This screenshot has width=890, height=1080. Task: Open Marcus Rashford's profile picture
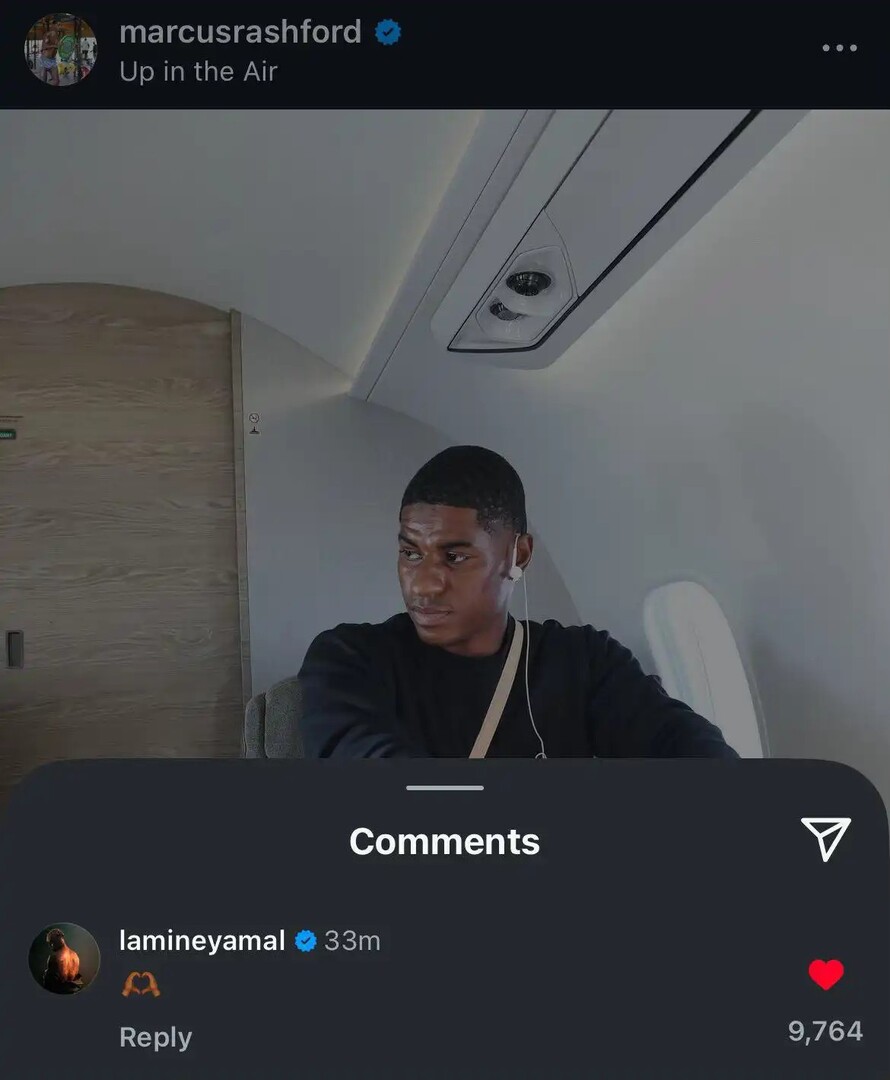pyautogui.click(x=58, y=50)
